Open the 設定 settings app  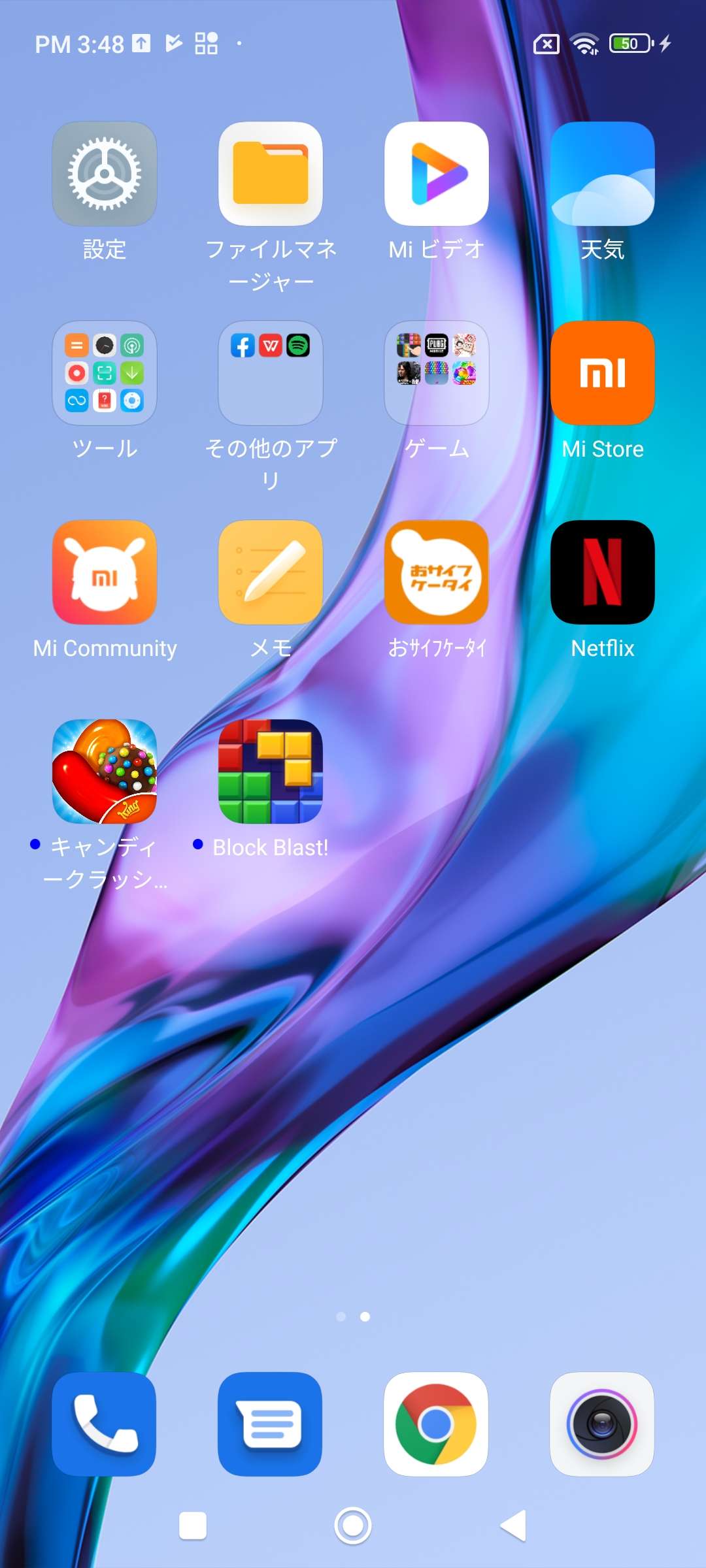pos(105,174)
